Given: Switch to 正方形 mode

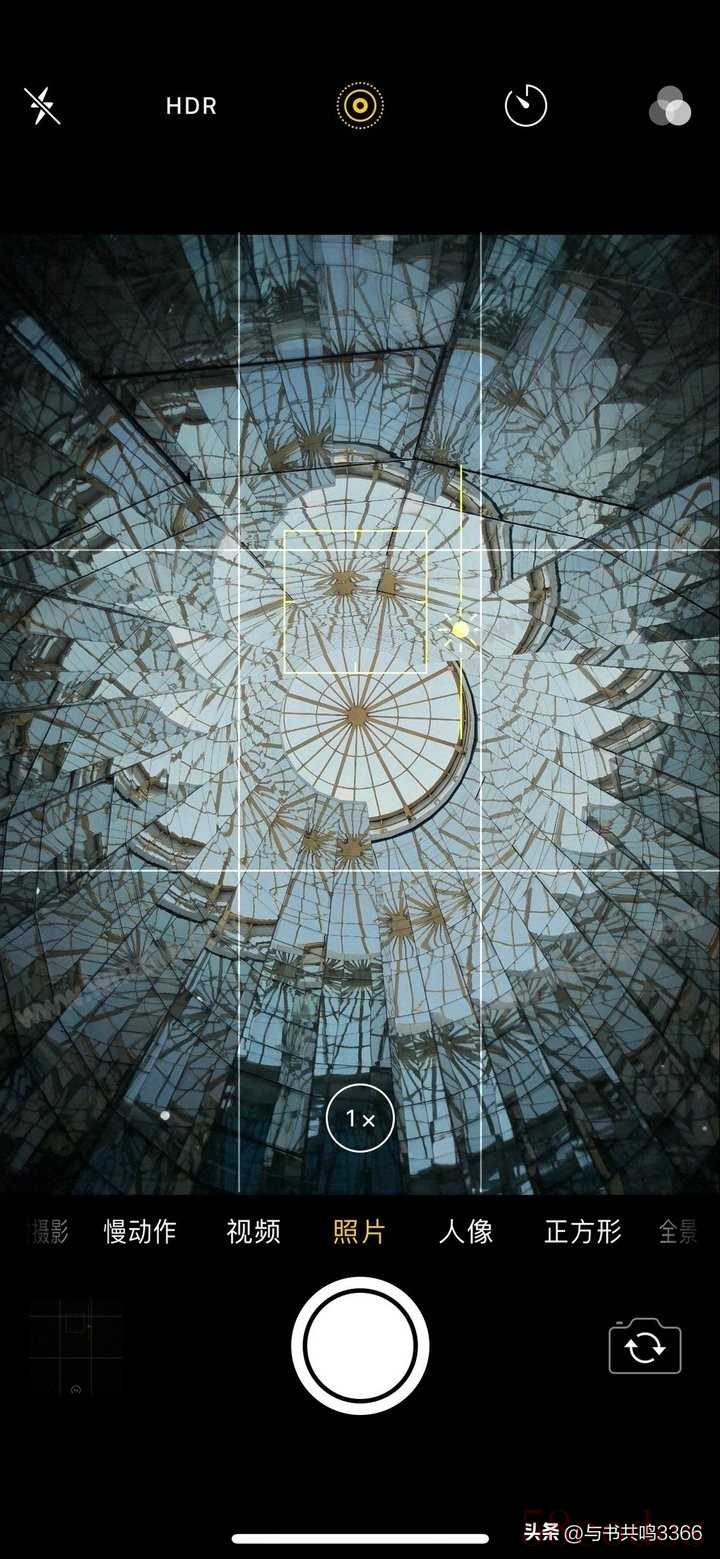Looking at the screenshot, I should [x=583, y=1232].
